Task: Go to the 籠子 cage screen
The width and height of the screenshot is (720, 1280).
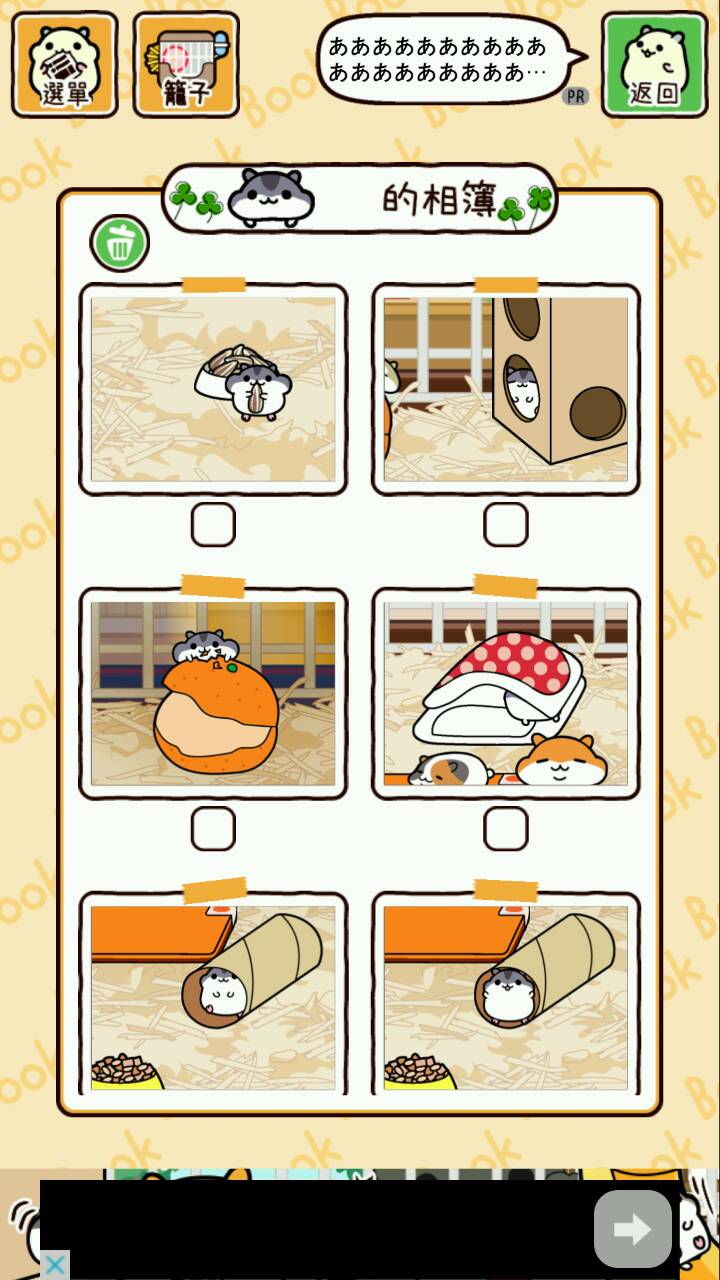Action: [x=186, y=65]
